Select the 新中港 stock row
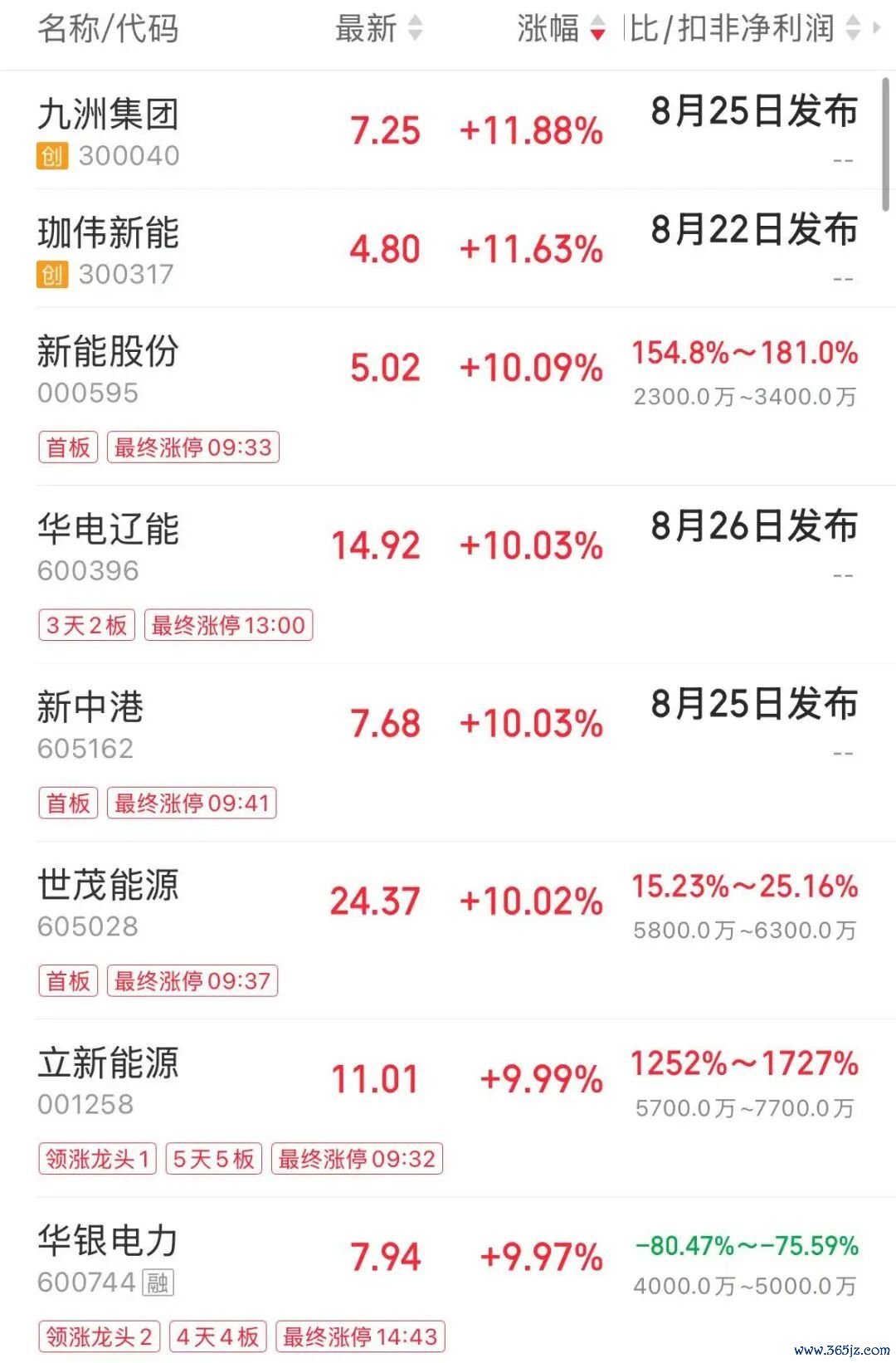Screen dimensions: 896x1363 [448, 752]
